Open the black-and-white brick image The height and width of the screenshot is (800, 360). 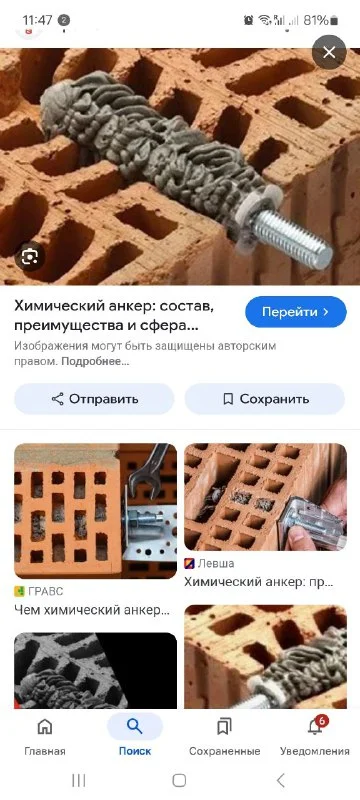click(x=95, y=670)
